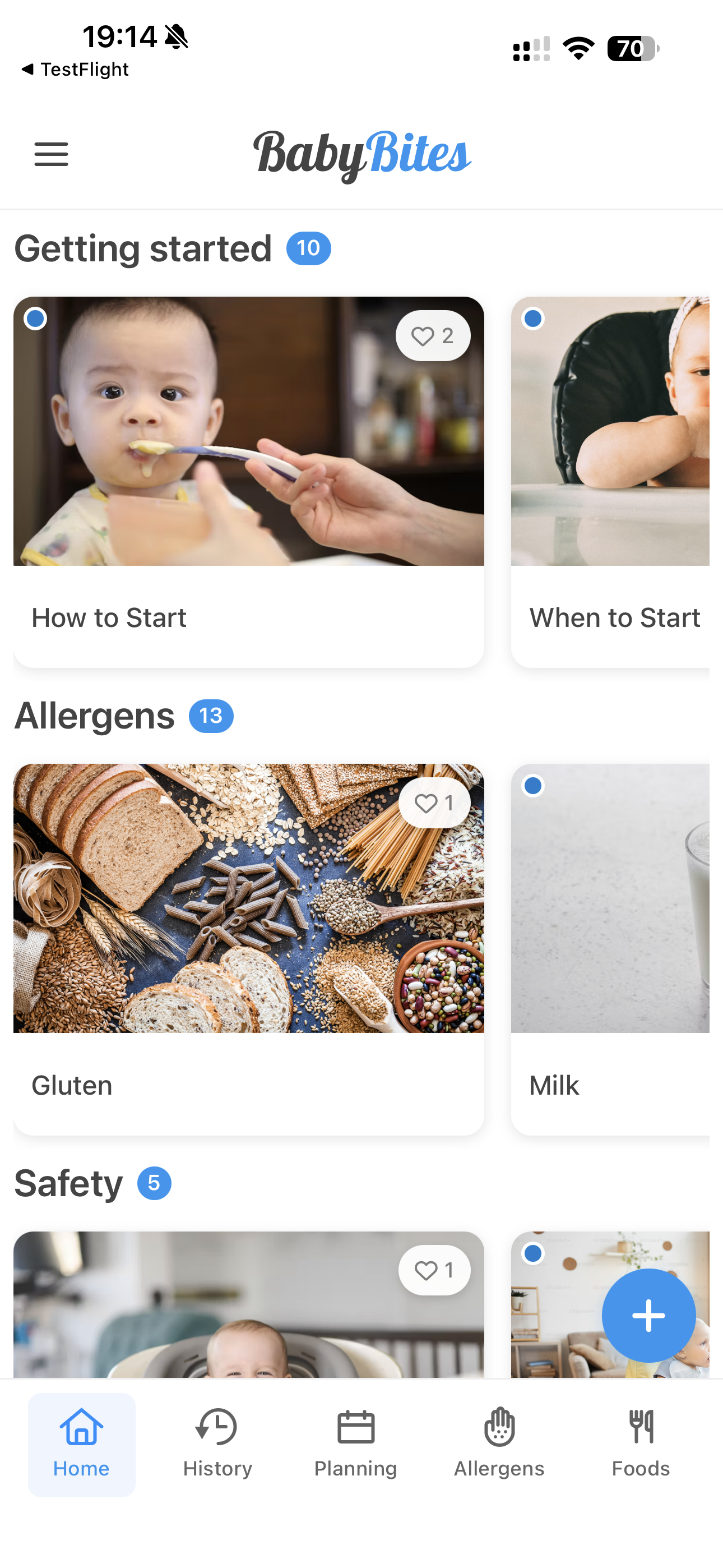Switch to the Foods tab
Screen dimensions: 723x1568
[640, 1444]
